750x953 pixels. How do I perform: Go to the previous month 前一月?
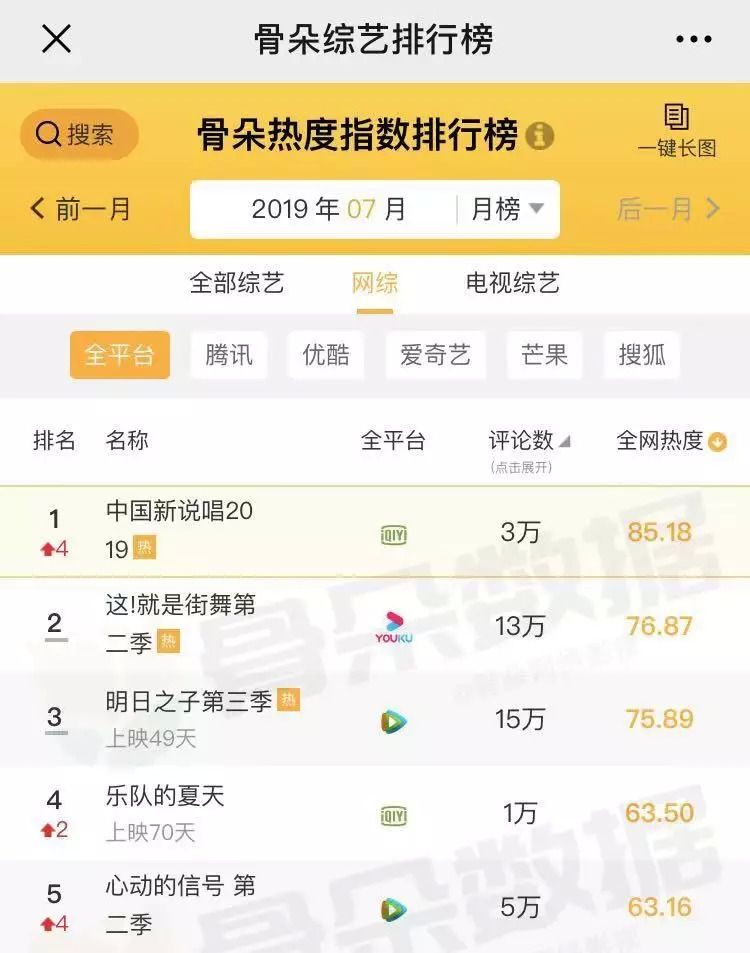tap(81, 209)
